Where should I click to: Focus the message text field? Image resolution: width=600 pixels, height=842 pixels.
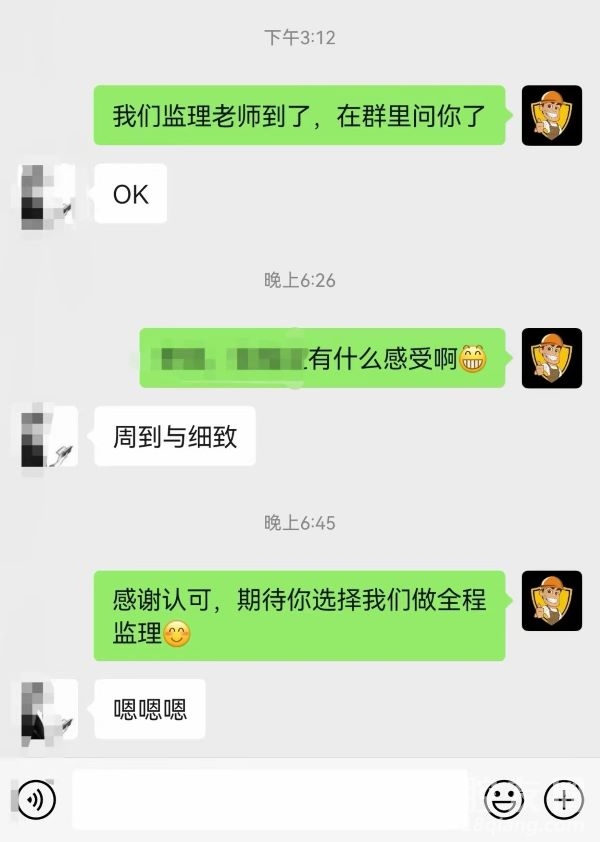pyautogui.click(x=270, y=799)
